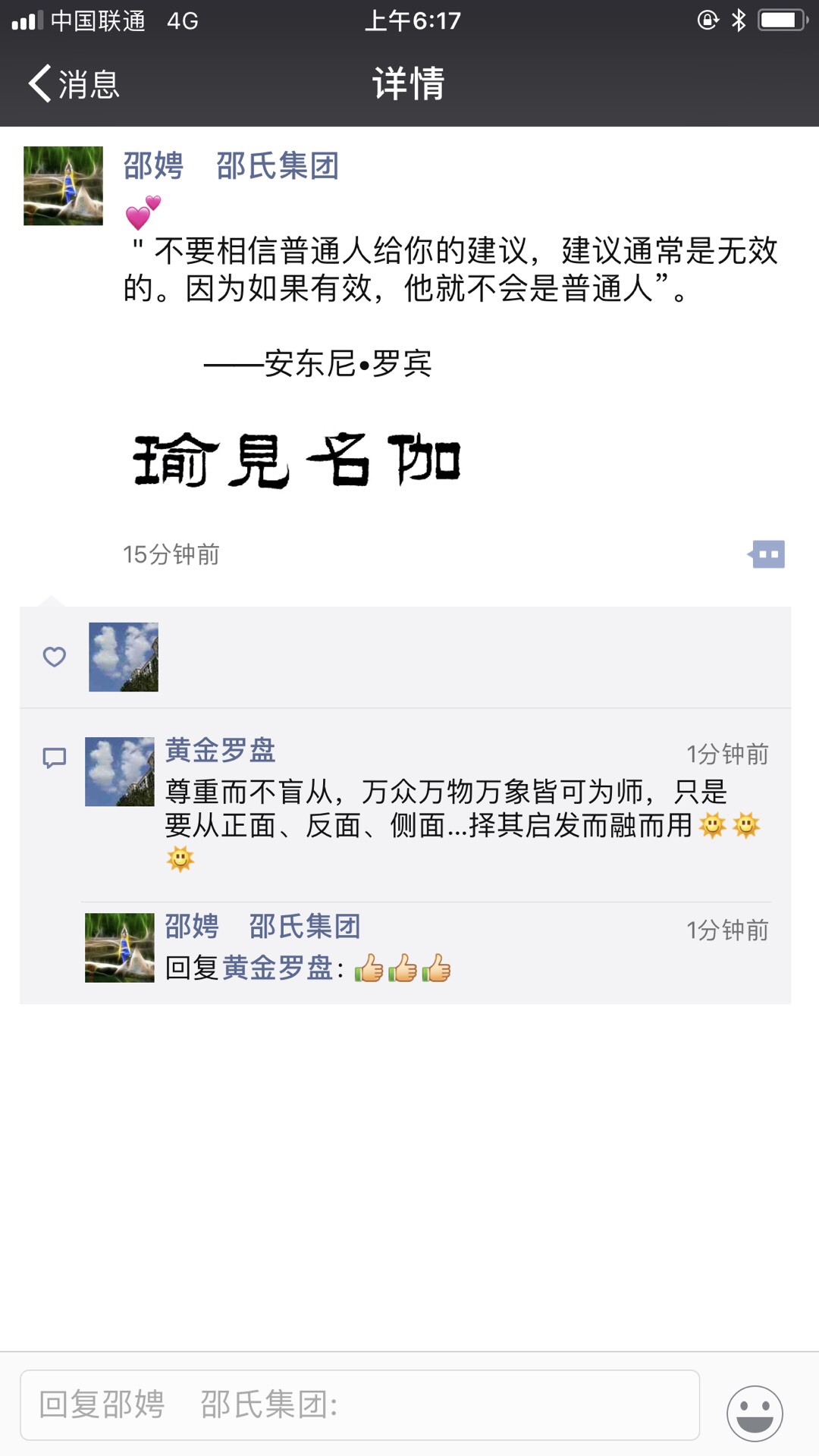Open avatar of the user who liked
The height and width of the screenshot is (1456, 819).
click(x=124, y=657)
